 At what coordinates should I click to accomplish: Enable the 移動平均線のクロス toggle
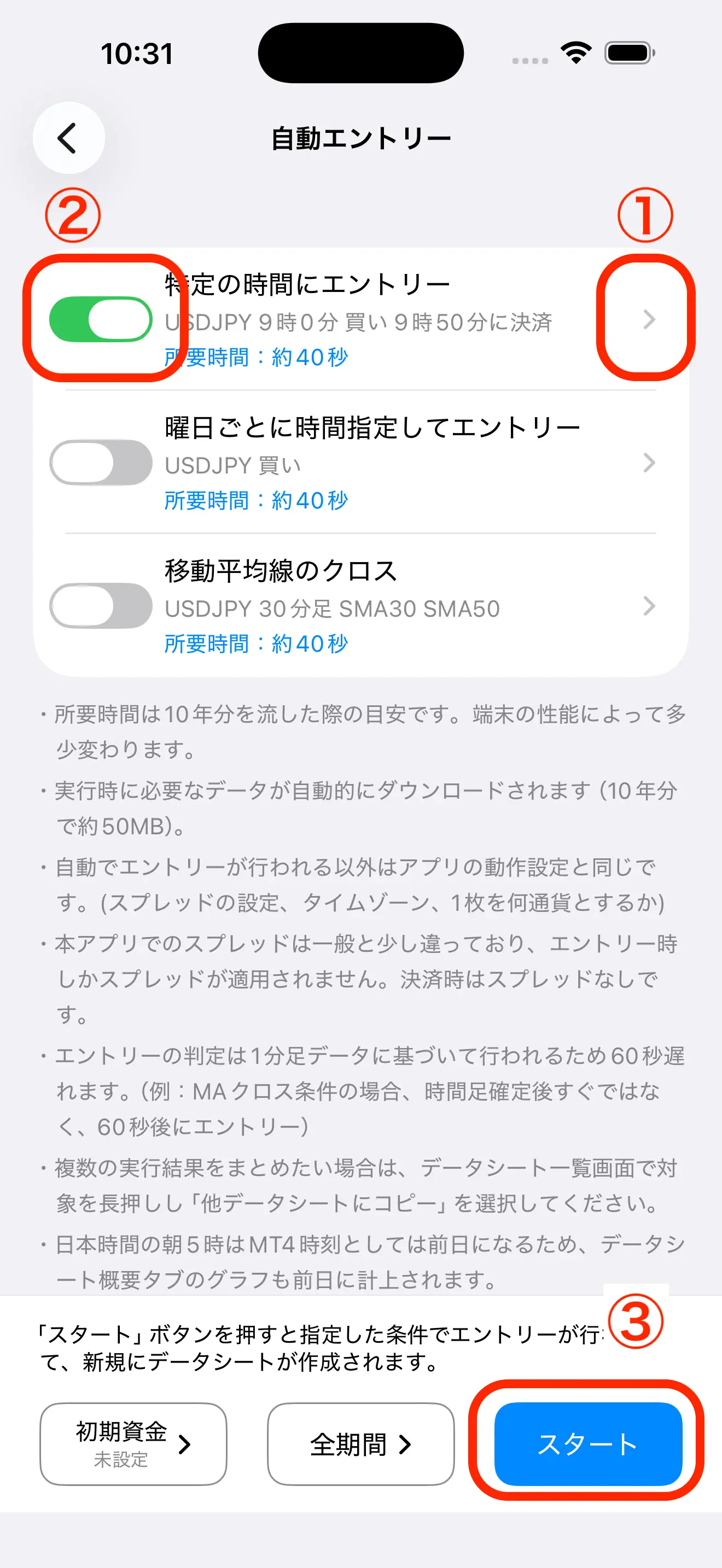101,606
